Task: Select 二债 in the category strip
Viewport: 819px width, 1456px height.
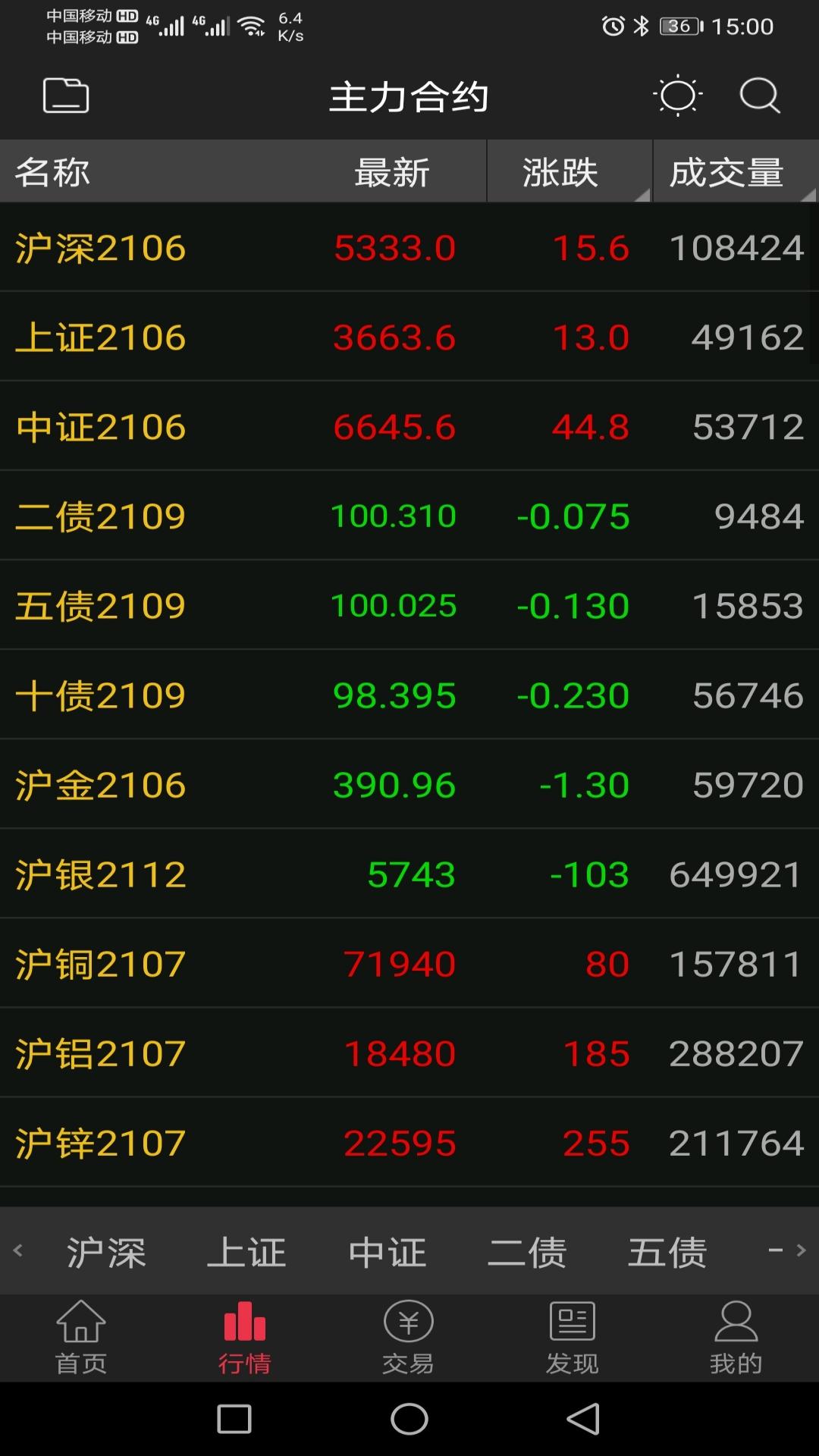Action: point(527,1252)
